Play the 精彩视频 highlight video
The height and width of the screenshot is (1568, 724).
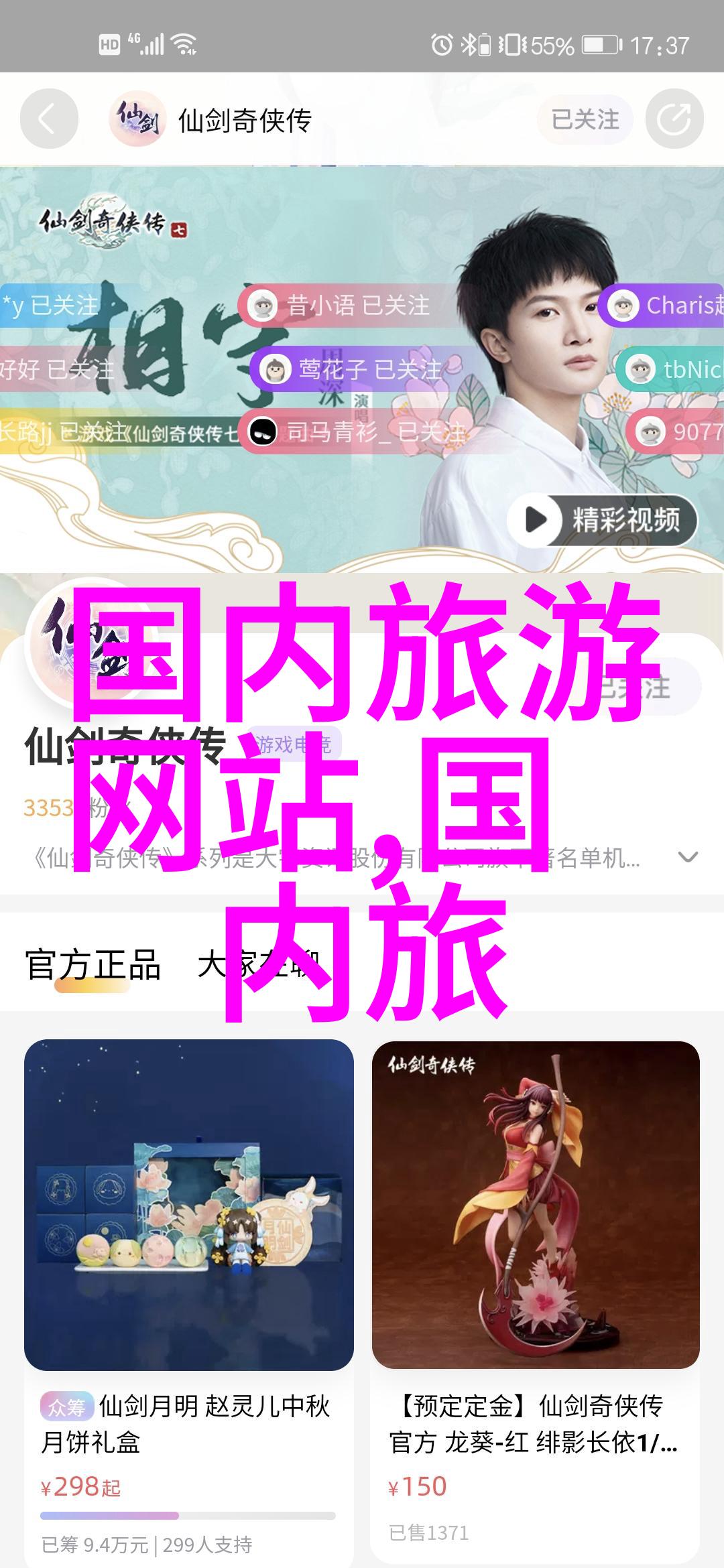(602, 520)
